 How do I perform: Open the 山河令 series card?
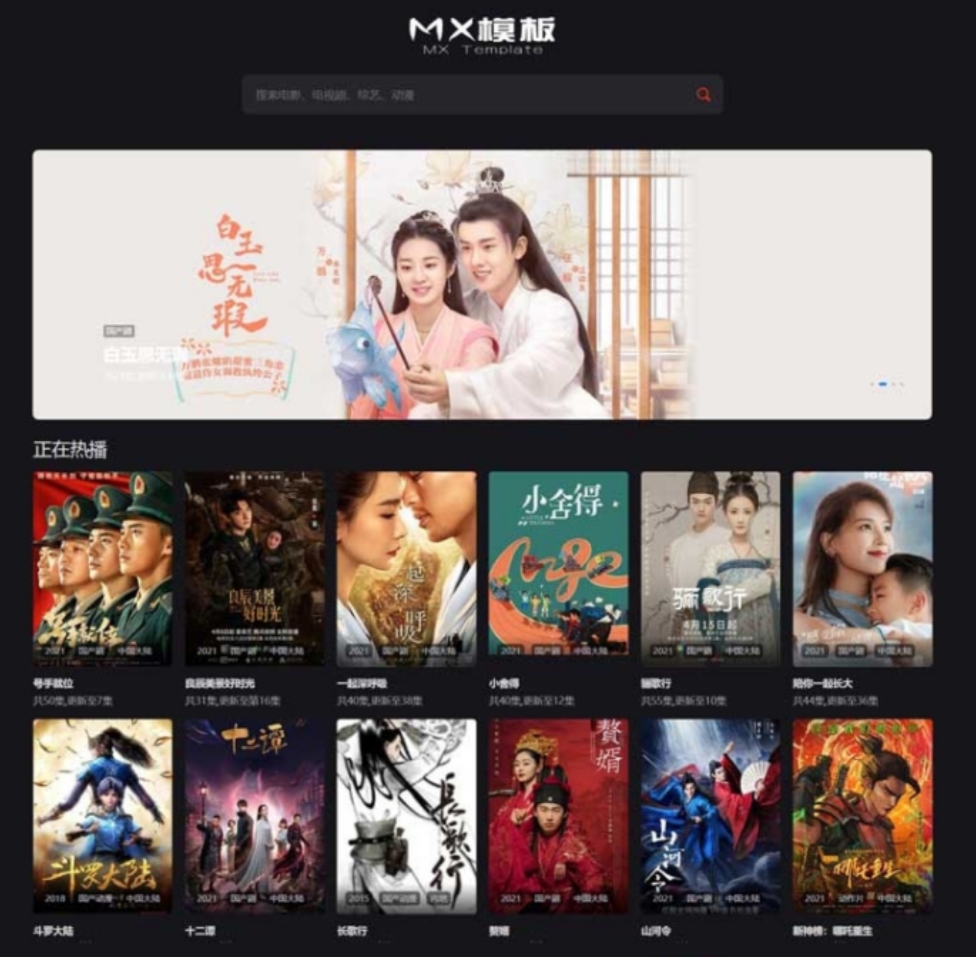[x=711, y=815]
